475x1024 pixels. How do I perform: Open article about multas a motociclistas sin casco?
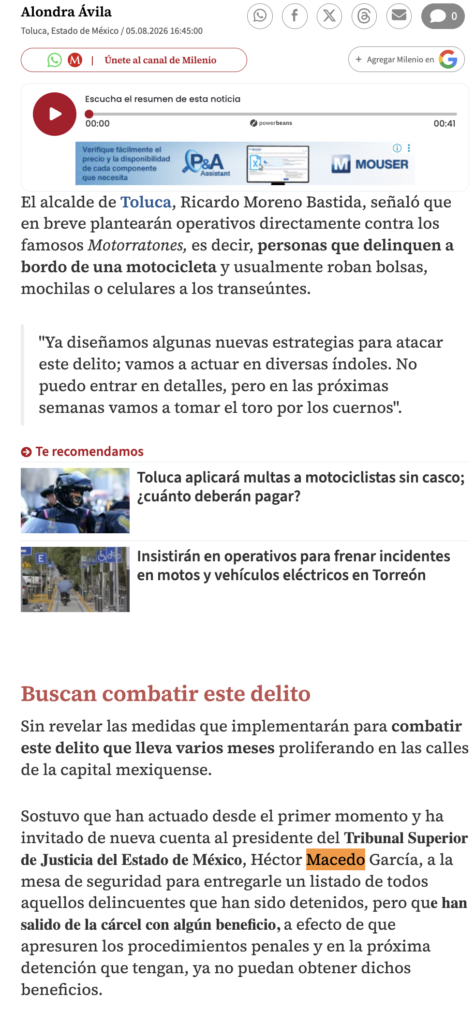245,500
